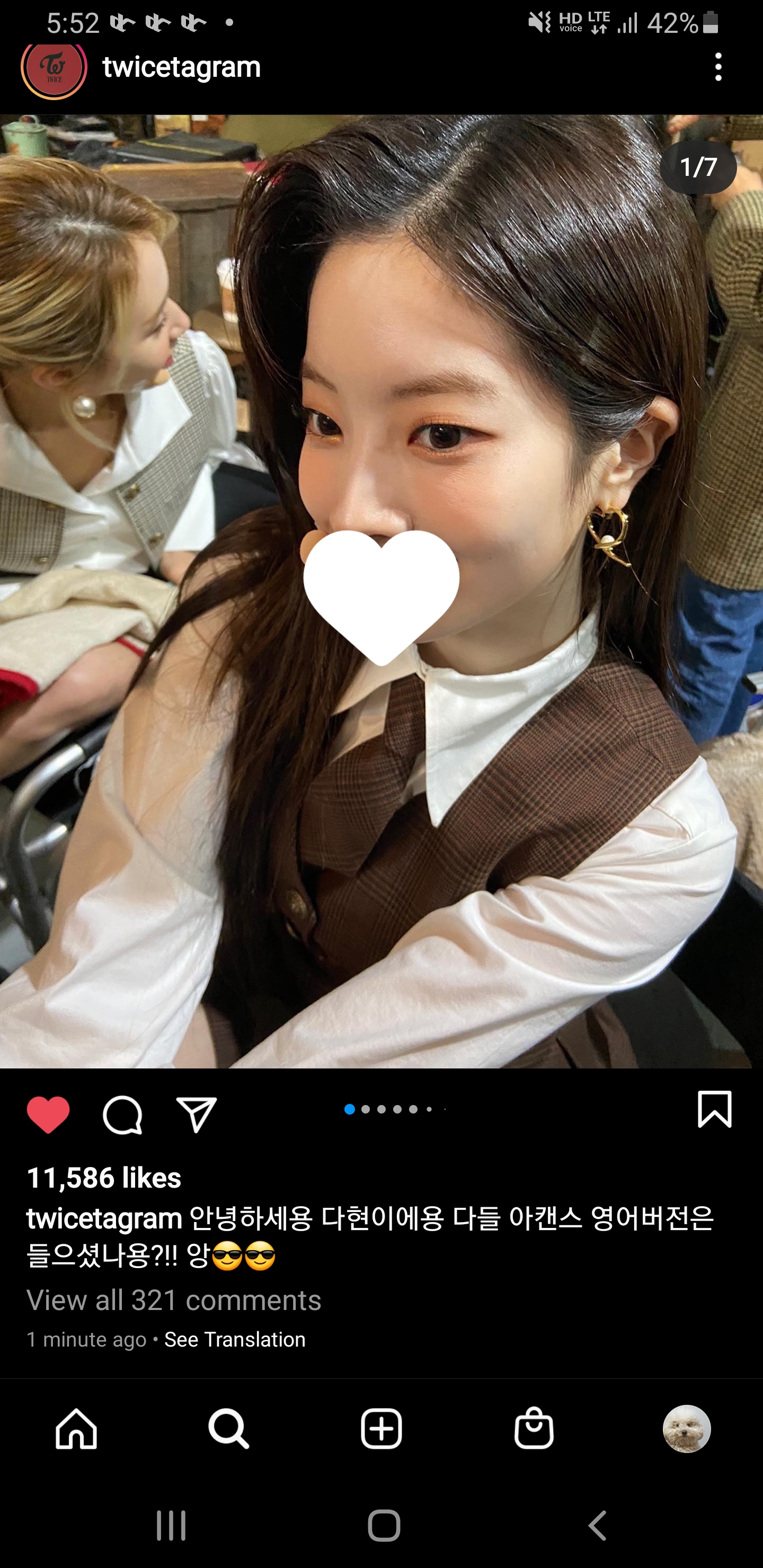Open the post's three-dot options menu
The width and height of the screenshot is (763, 1568).
718,67
